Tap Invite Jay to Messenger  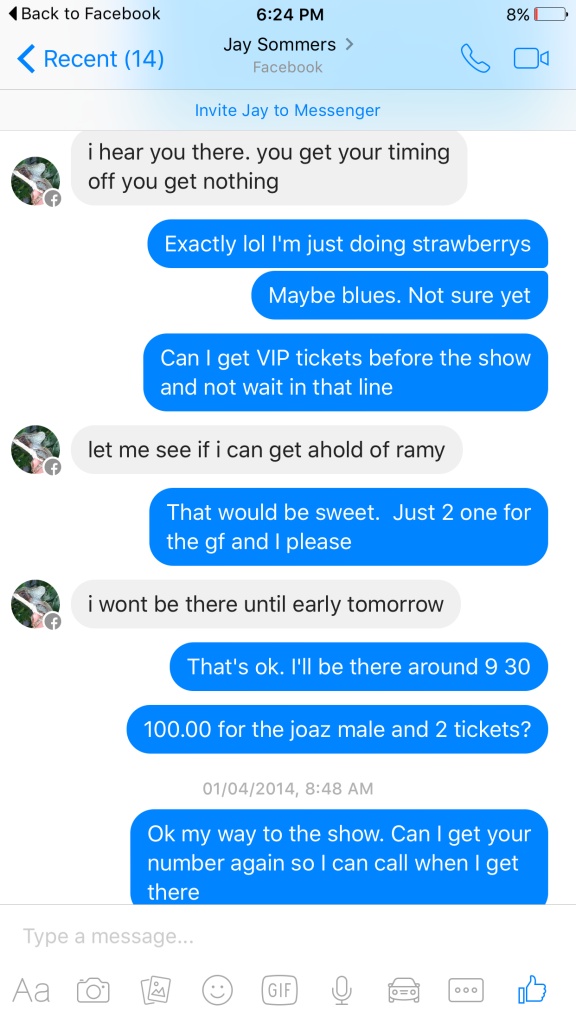[287, 110]
